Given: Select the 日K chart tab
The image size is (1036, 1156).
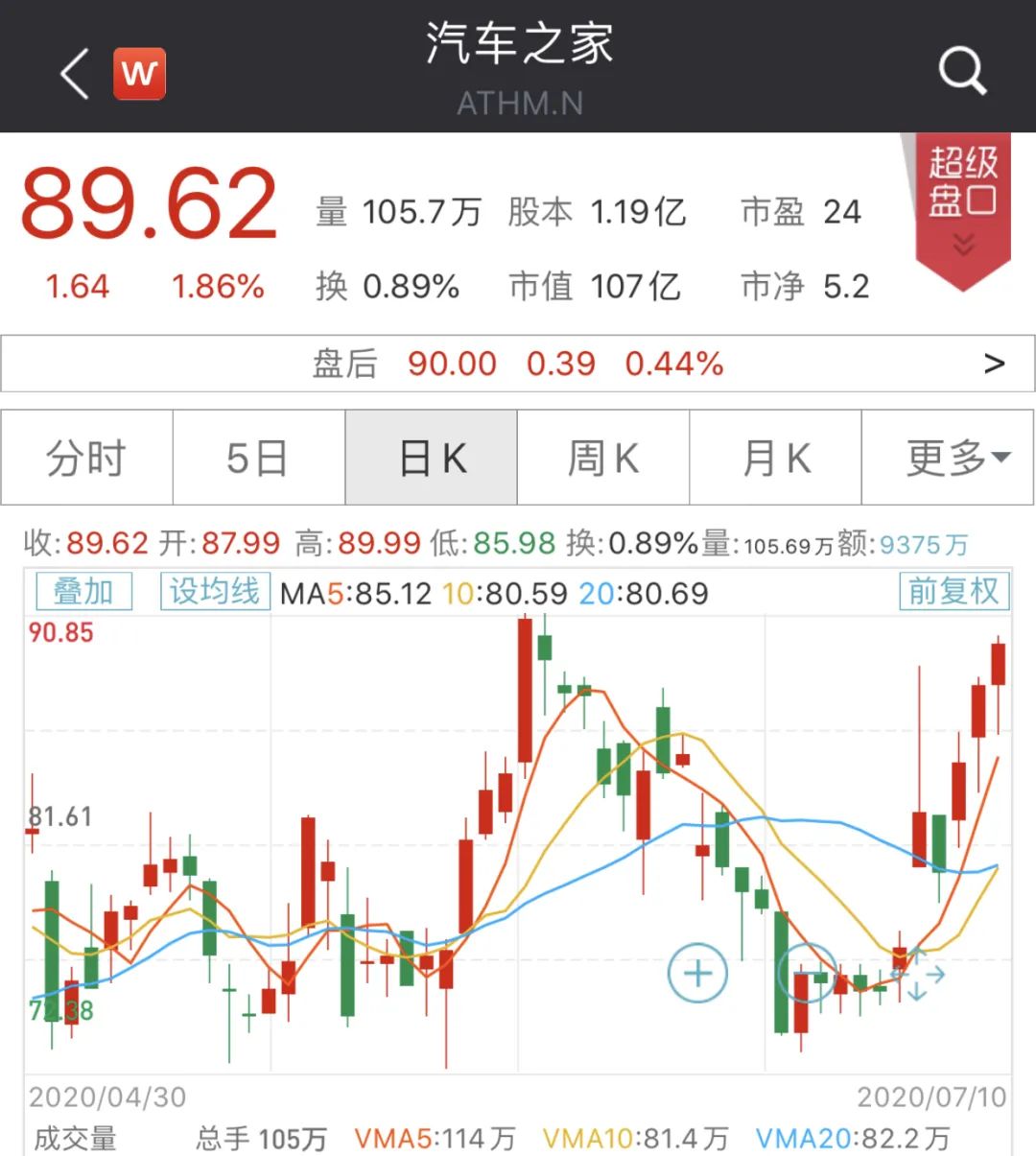Looking at the screenshot, I should pos(432,458).
